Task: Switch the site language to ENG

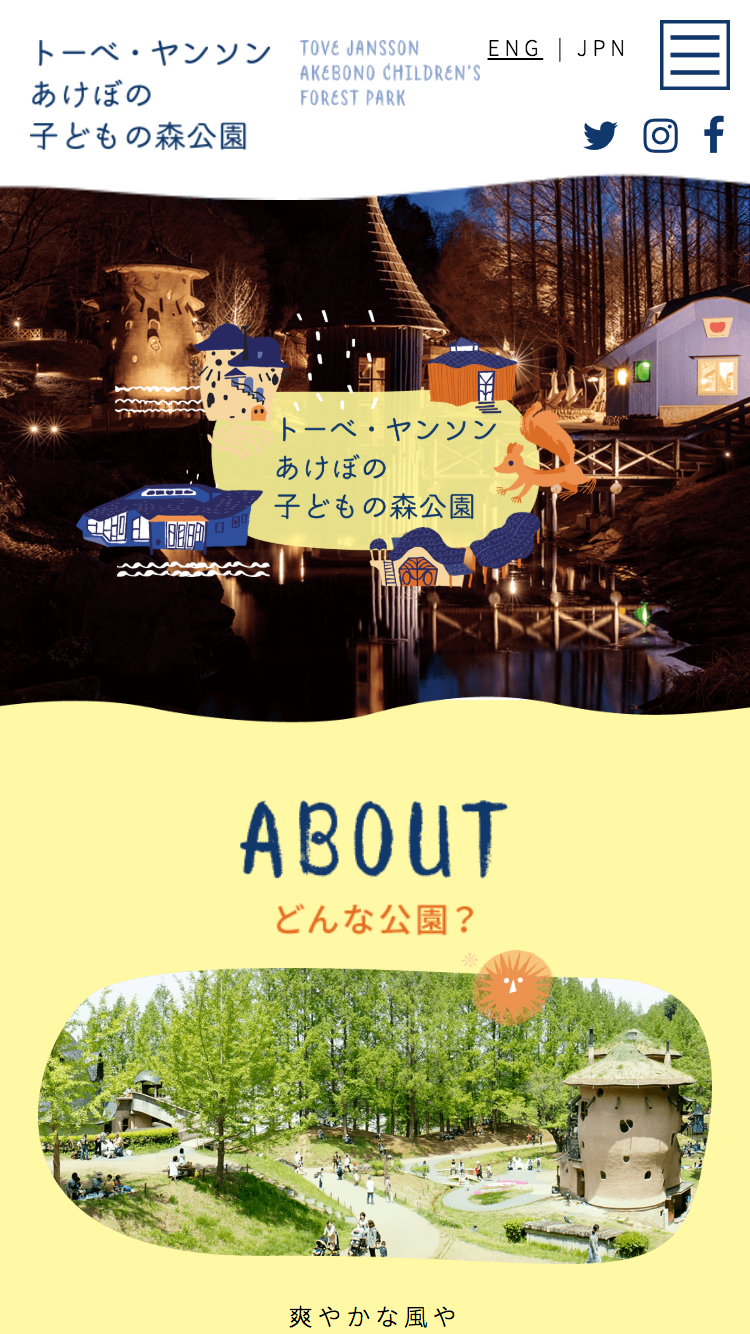Action: (x=515, y=48)
